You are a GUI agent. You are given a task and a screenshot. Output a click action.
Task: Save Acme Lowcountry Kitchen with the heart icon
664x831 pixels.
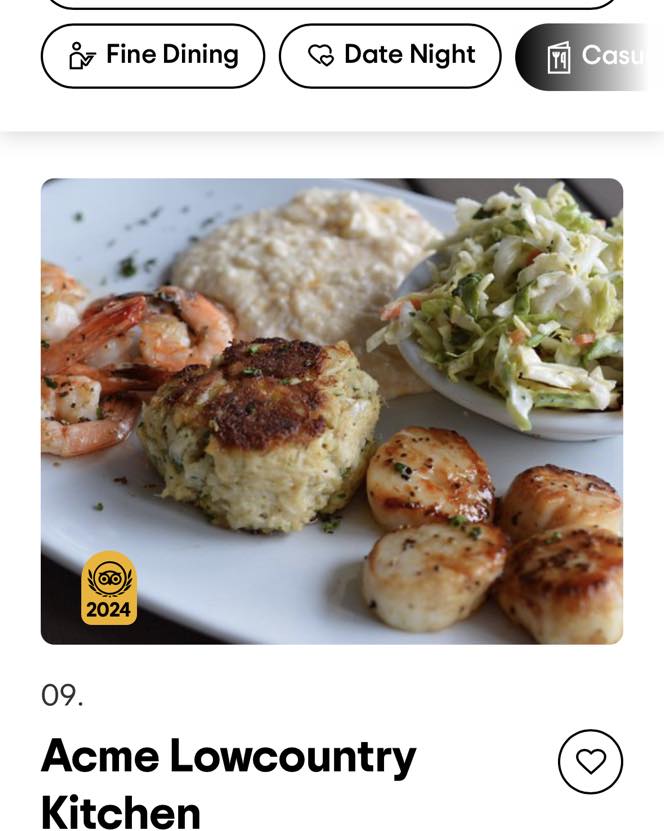(590, 762)
